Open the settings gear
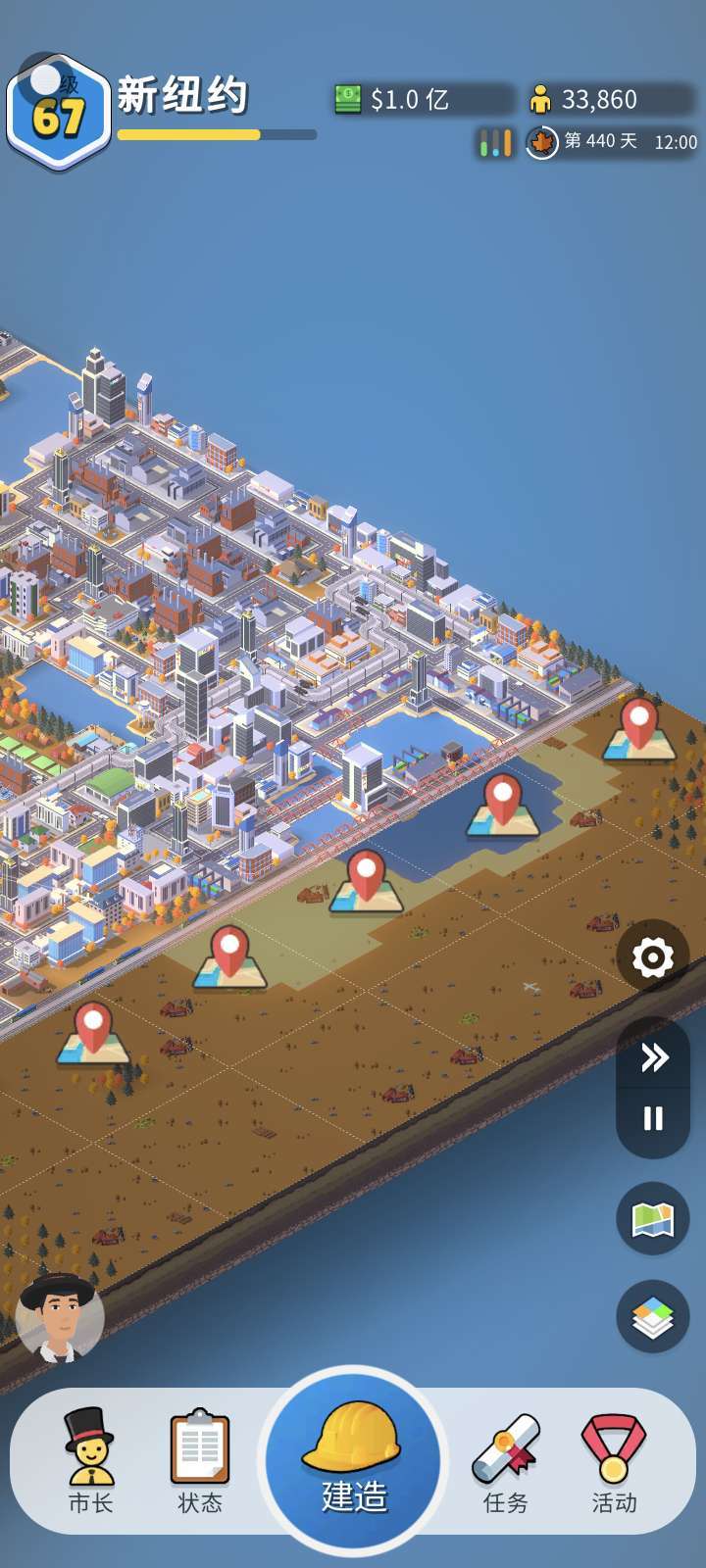This screenshot has width=706, height=1568. [x=653, y=956]
